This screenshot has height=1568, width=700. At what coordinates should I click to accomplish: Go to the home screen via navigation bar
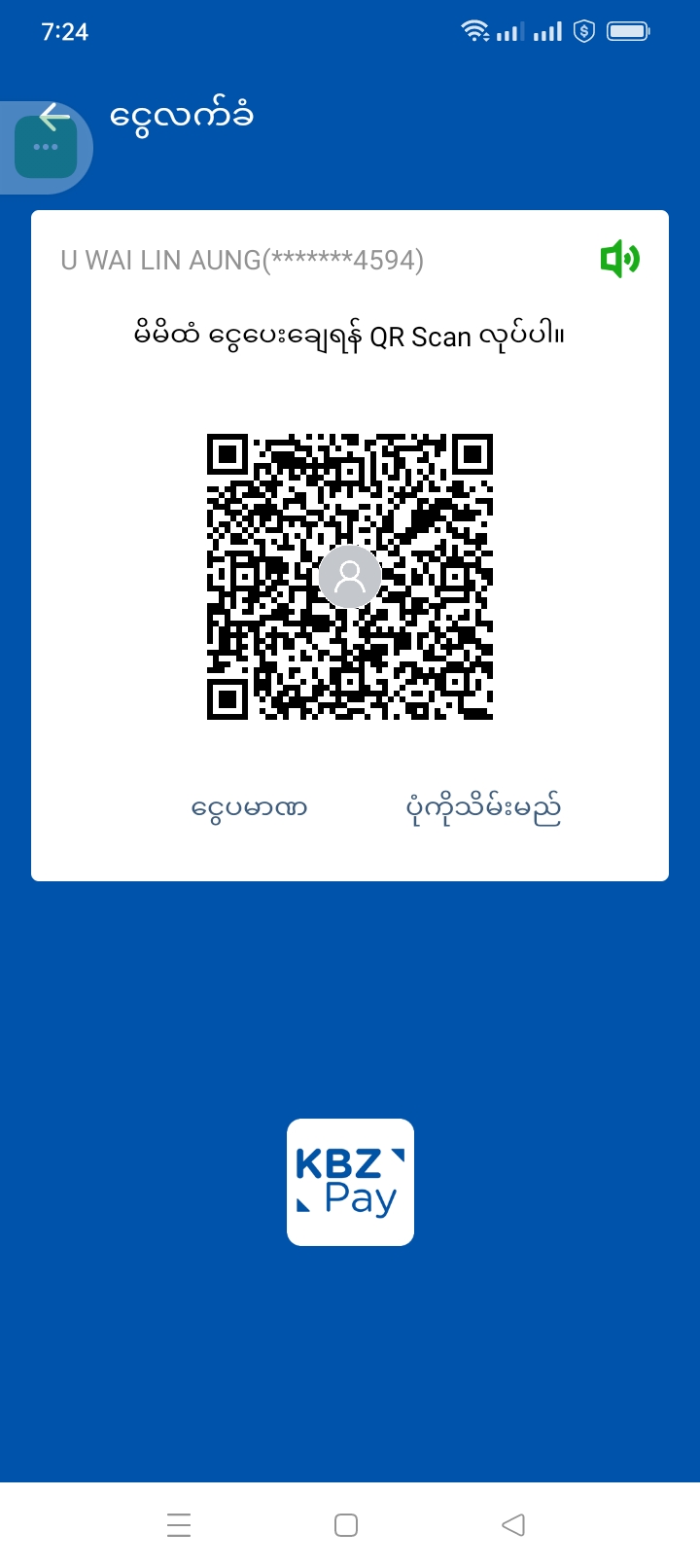[346, 1524]
